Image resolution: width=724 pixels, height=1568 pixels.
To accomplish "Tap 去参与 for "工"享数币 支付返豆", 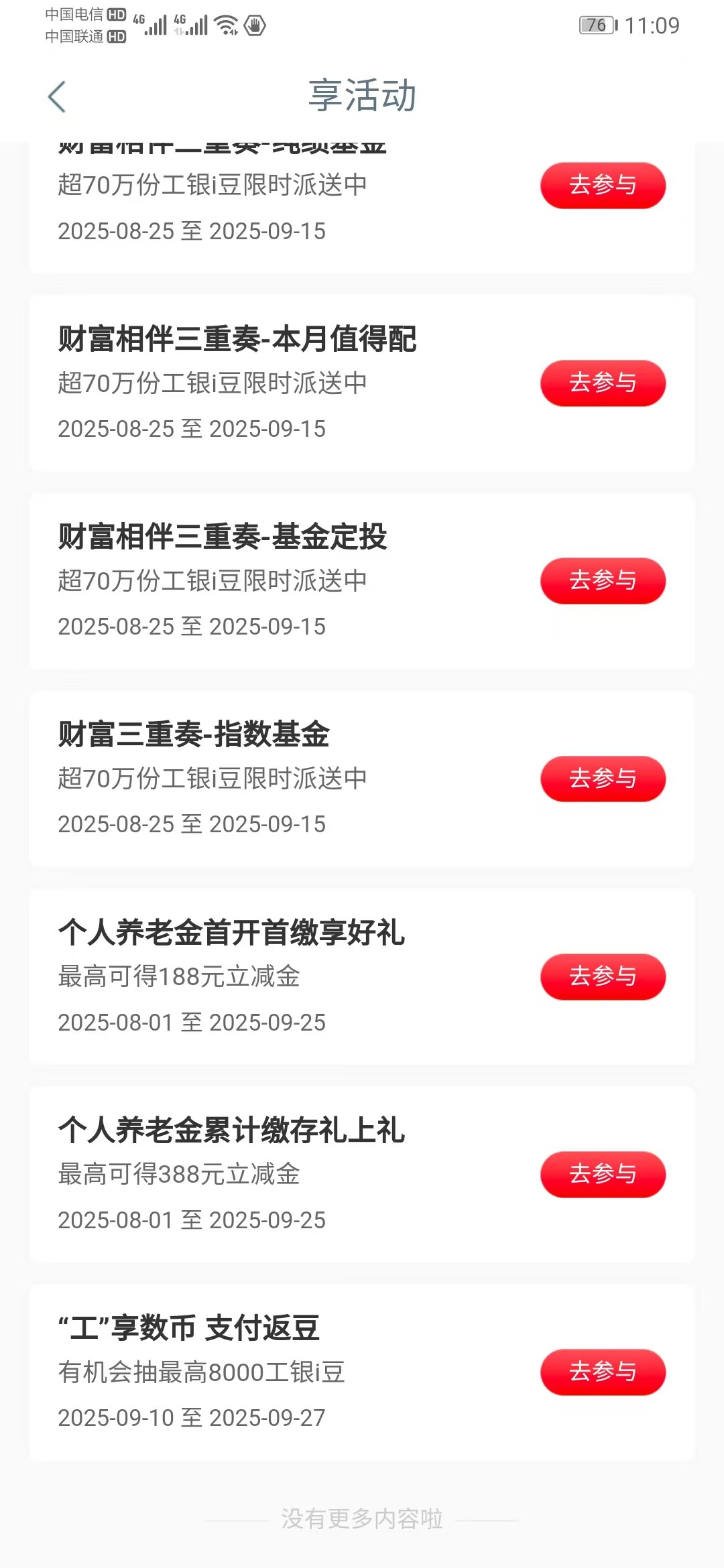I will [603, 1372].
